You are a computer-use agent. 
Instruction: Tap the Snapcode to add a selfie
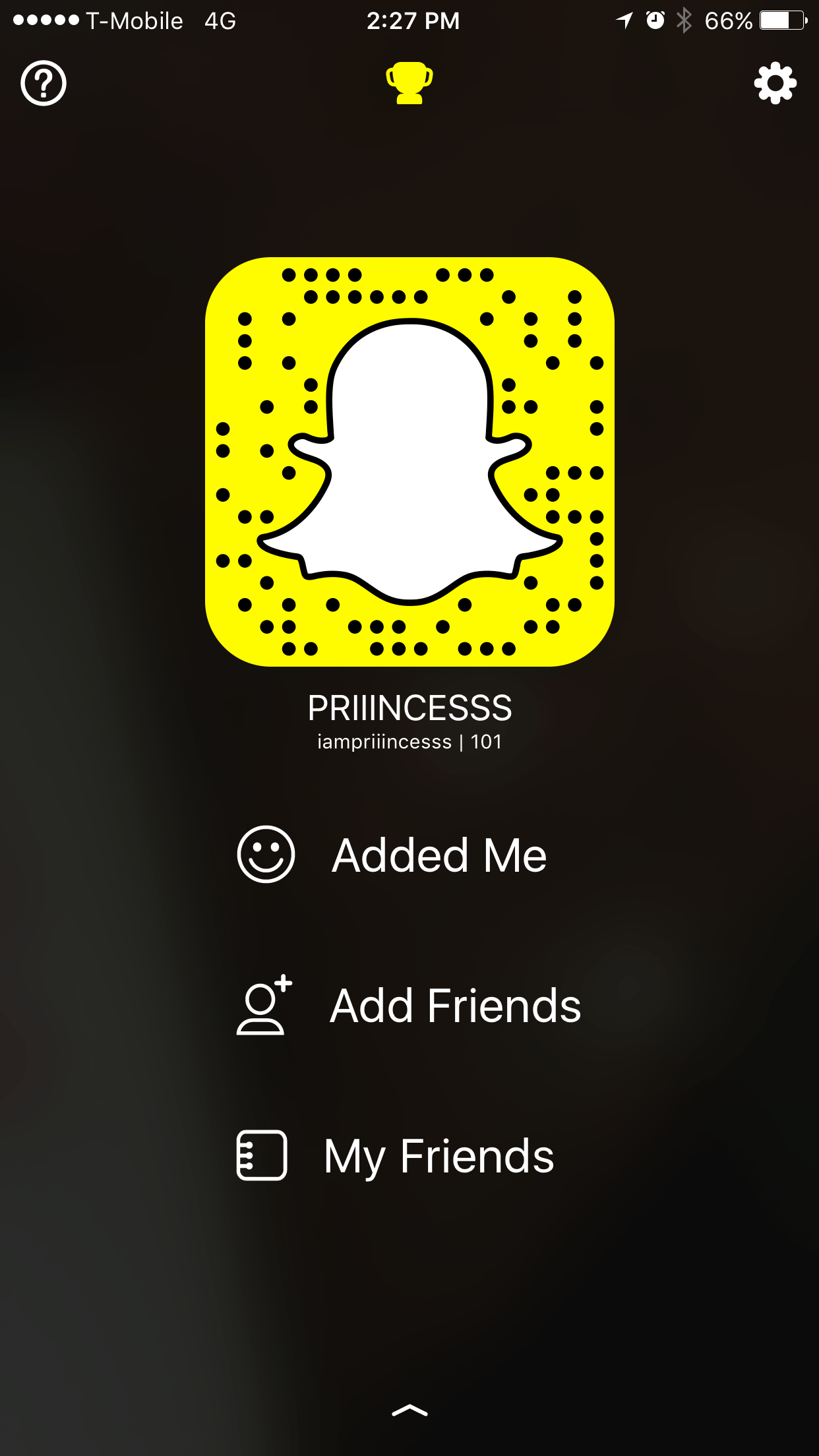[409, 462]
